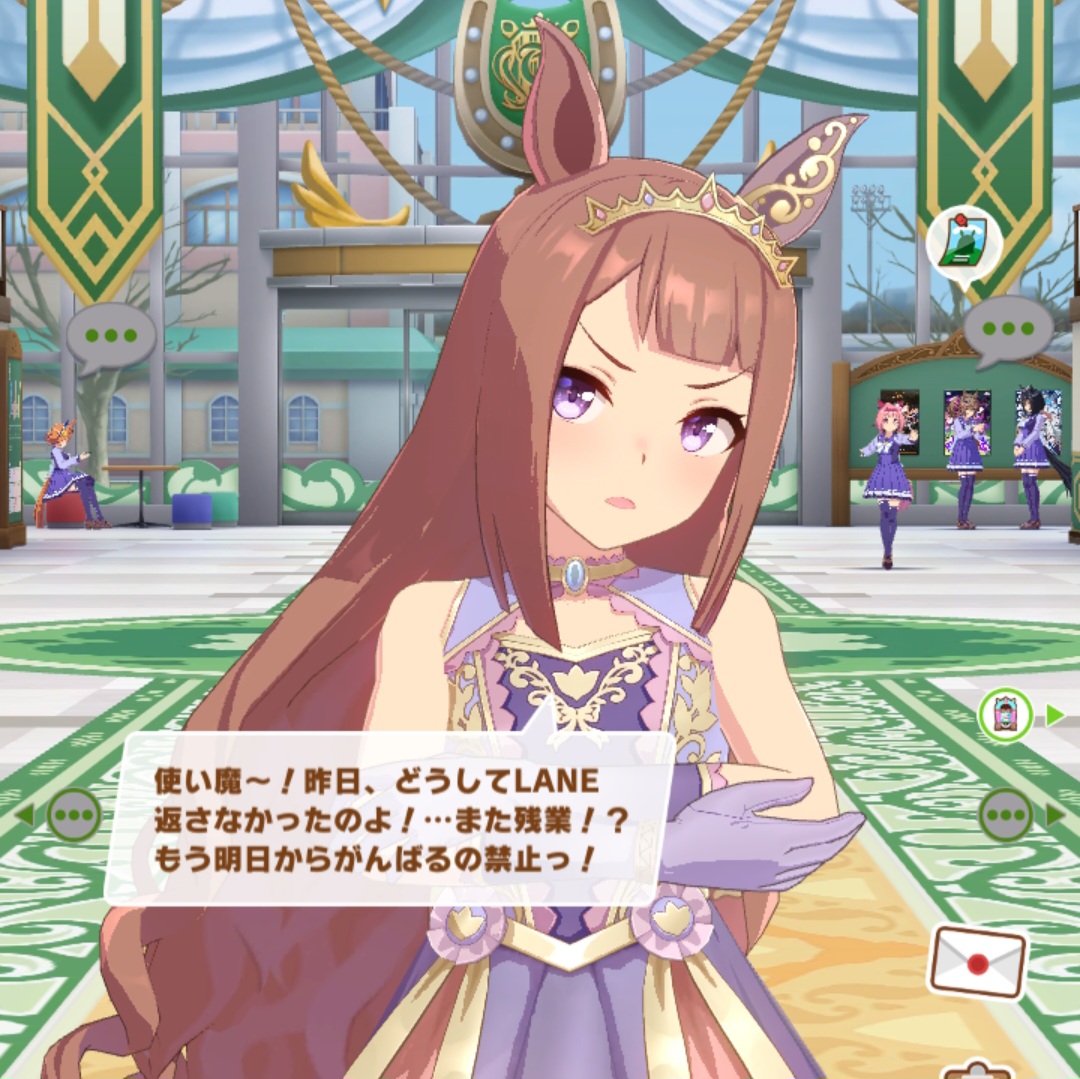Tap the speech bubble above the seated girl
This screenshot has height=1079, width=1080.
111,336
